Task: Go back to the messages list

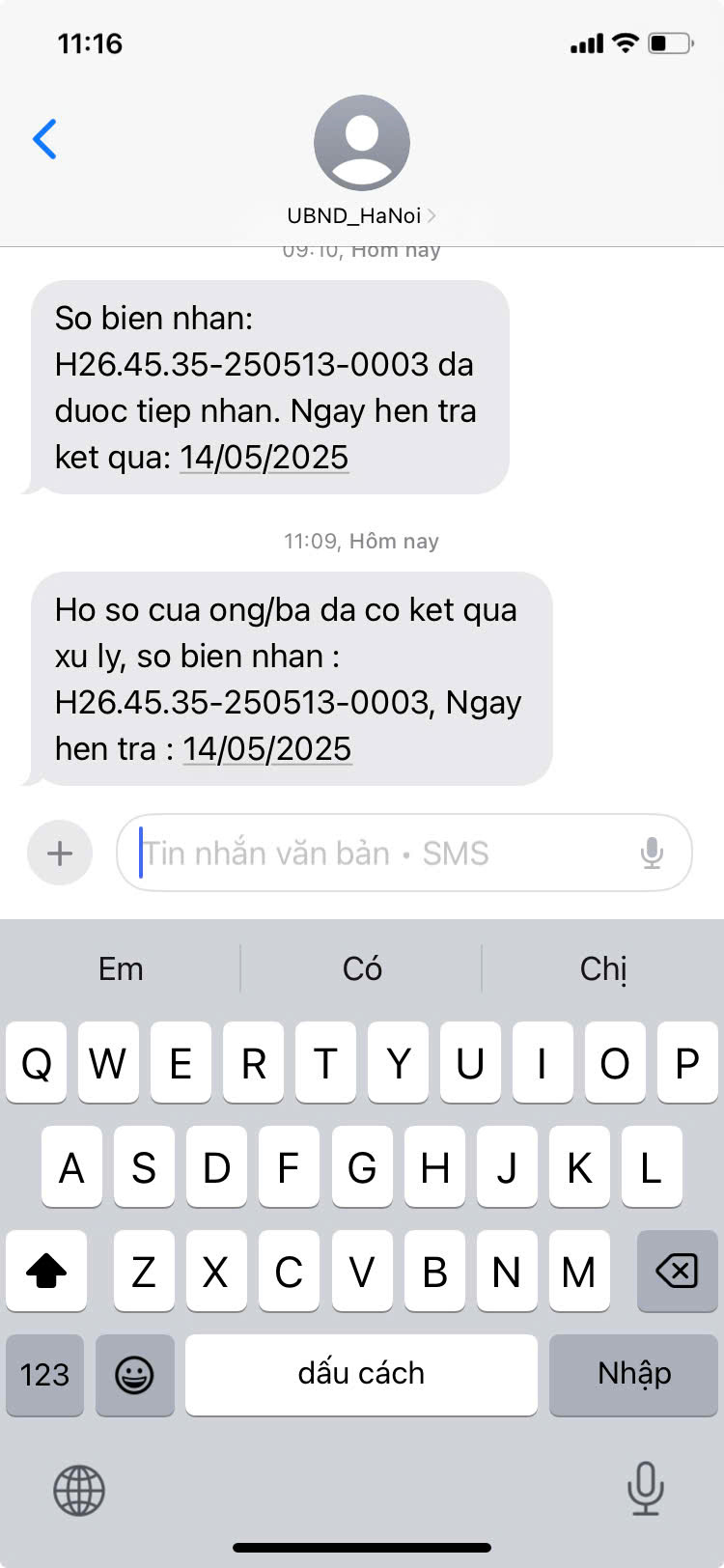Action: point(45,139)
